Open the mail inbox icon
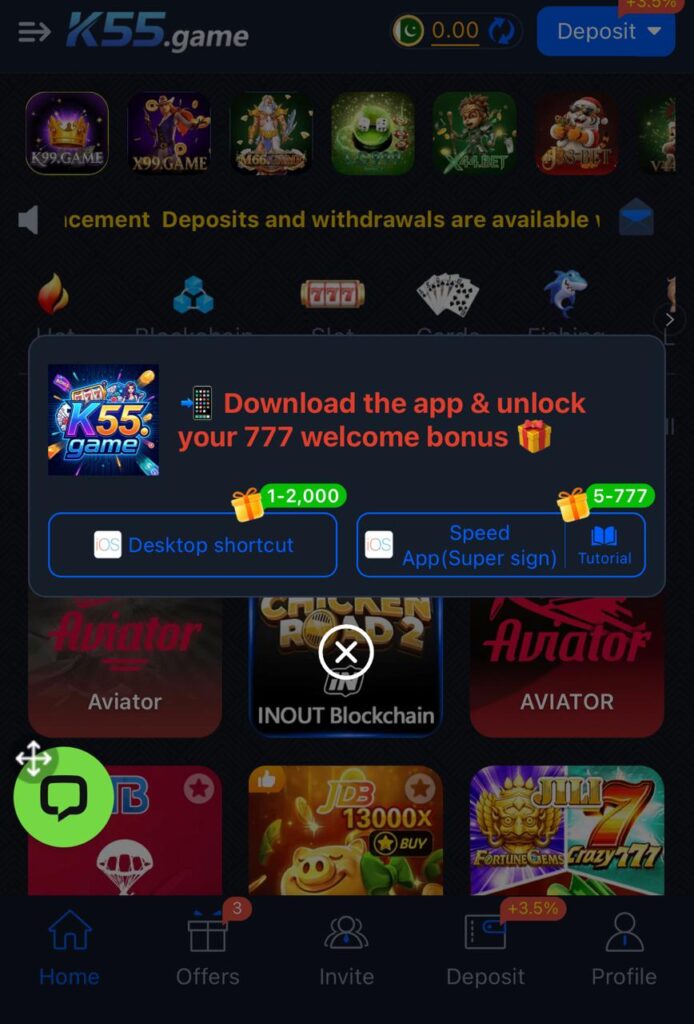The image size is (694, 1024). (x=636, y=218)
